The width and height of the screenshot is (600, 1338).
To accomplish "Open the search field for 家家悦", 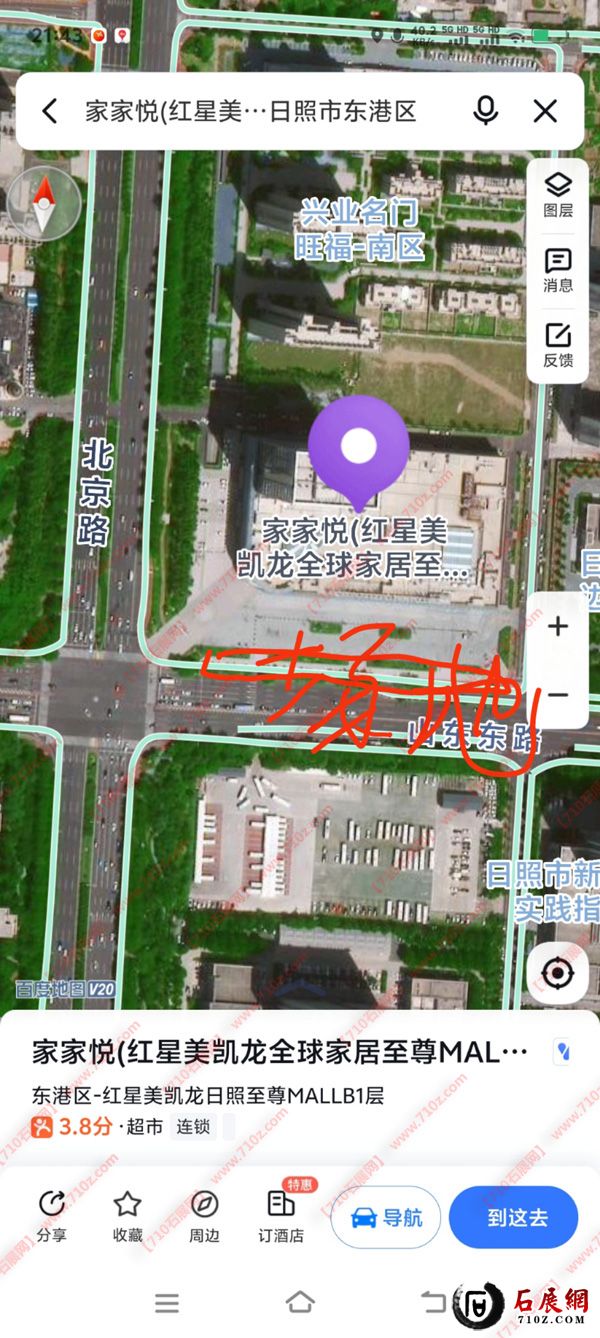I will coord(250,111).
